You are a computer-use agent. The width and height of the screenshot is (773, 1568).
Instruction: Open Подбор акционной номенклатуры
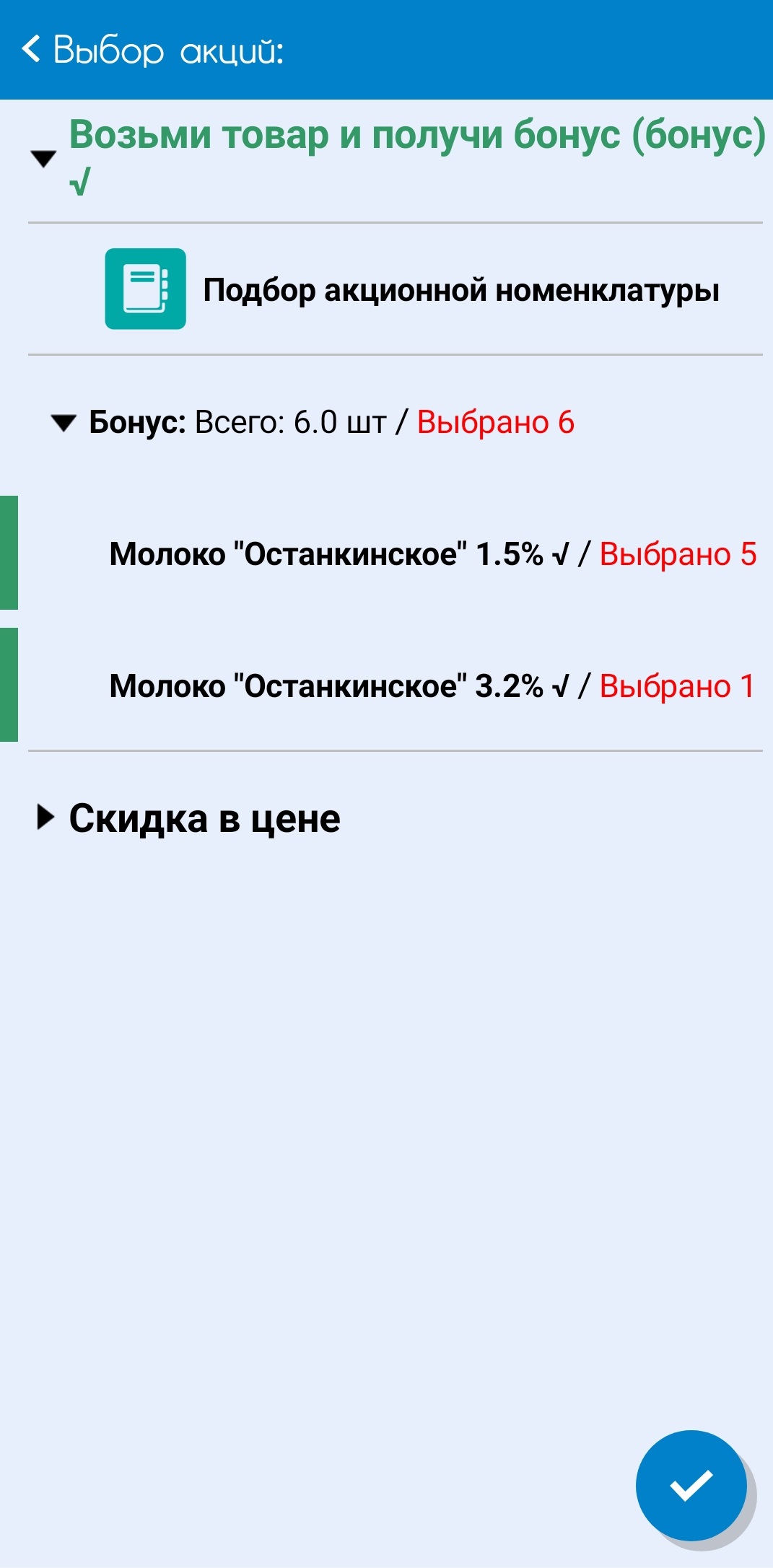412,289
